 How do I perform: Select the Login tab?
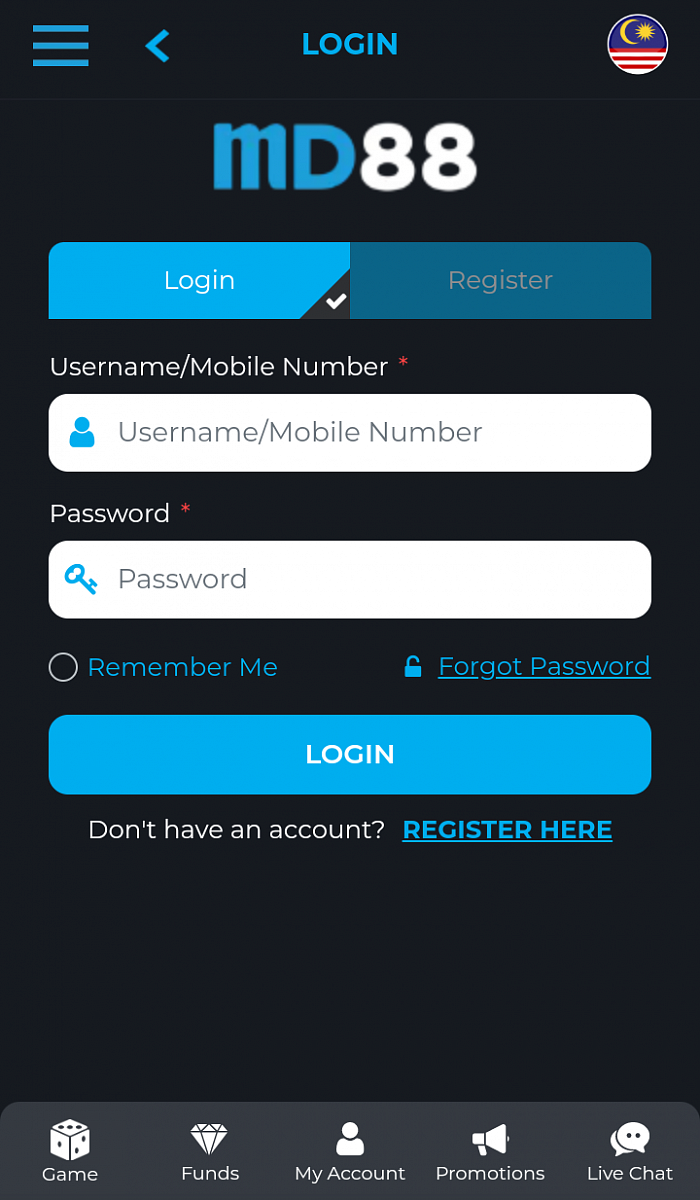tap(199, 281)
